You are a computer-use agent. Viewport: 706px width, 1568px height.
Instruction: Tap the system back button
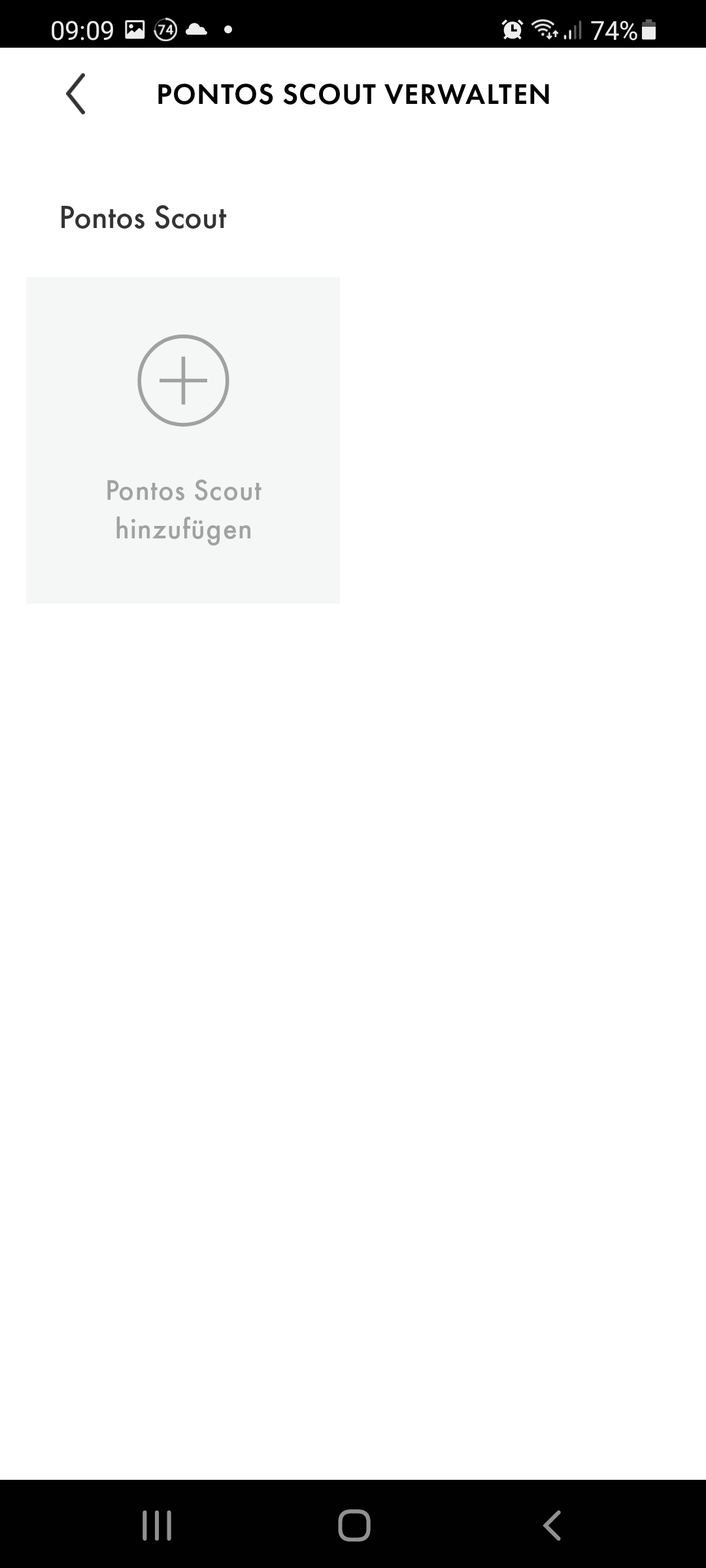[552, 1526]
